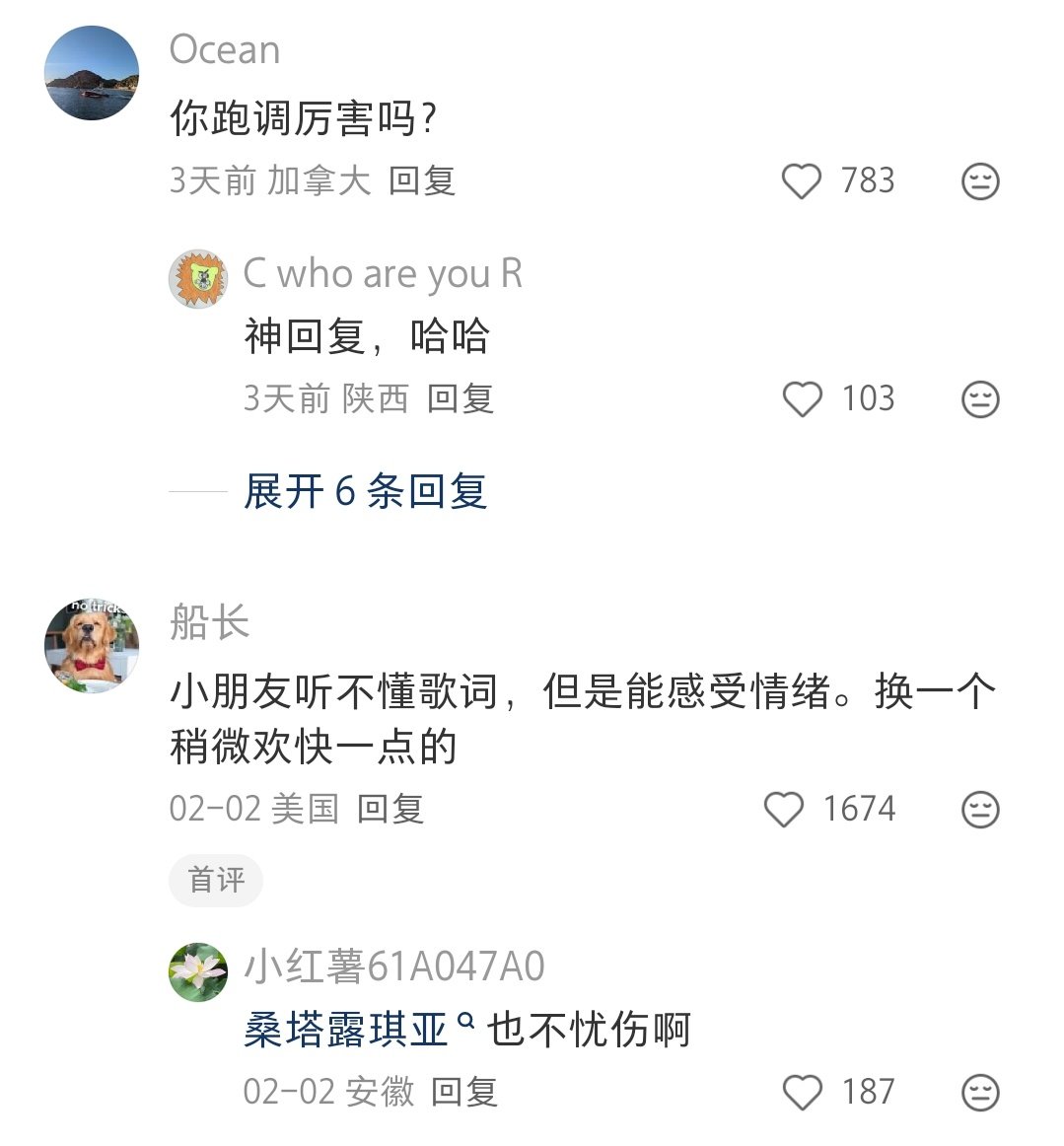This screenshot has width=1064, height=1146.
Task: Open Ocean's profile avatar
Action: (92, 74)
